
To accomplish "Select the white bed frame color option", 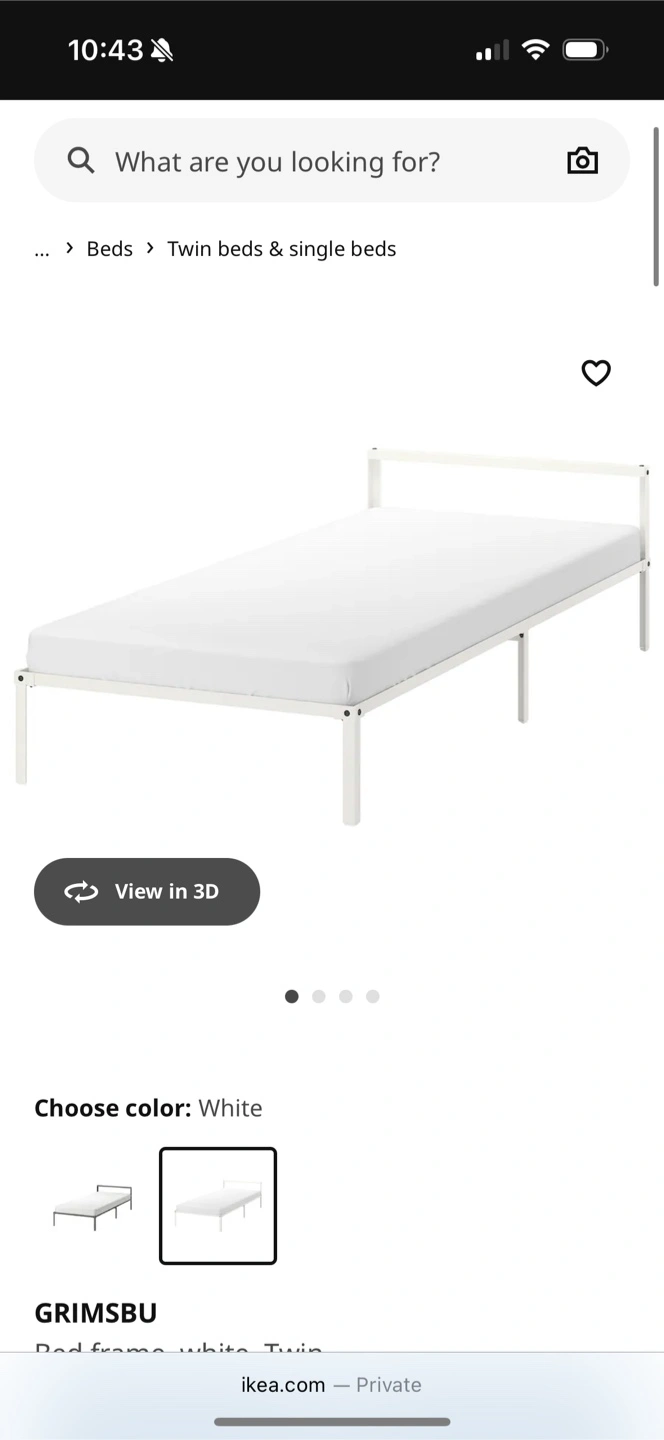I will (x=218, y=1206).
